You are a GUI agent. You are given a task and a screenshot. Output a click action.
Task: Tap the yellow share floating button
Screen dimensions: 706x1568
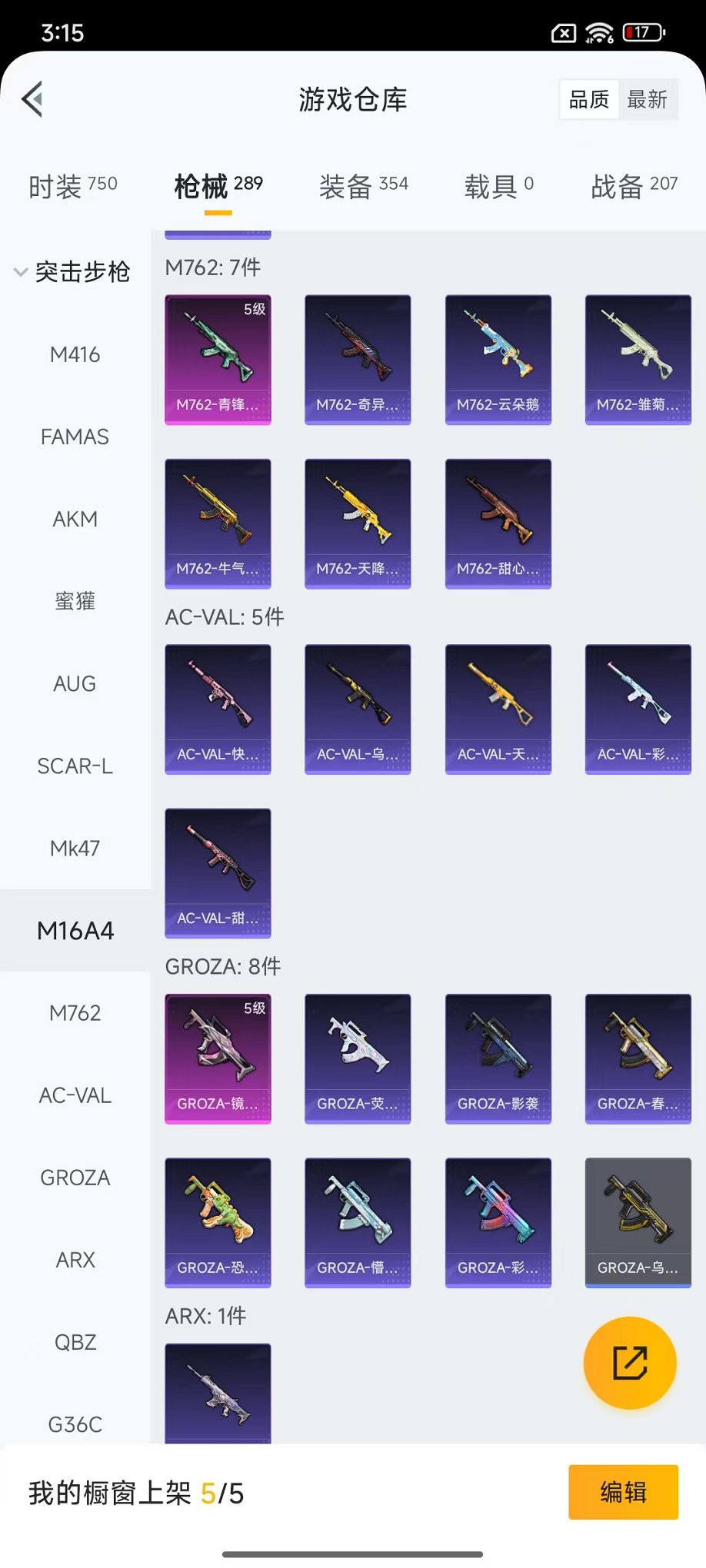point(629,1363)
